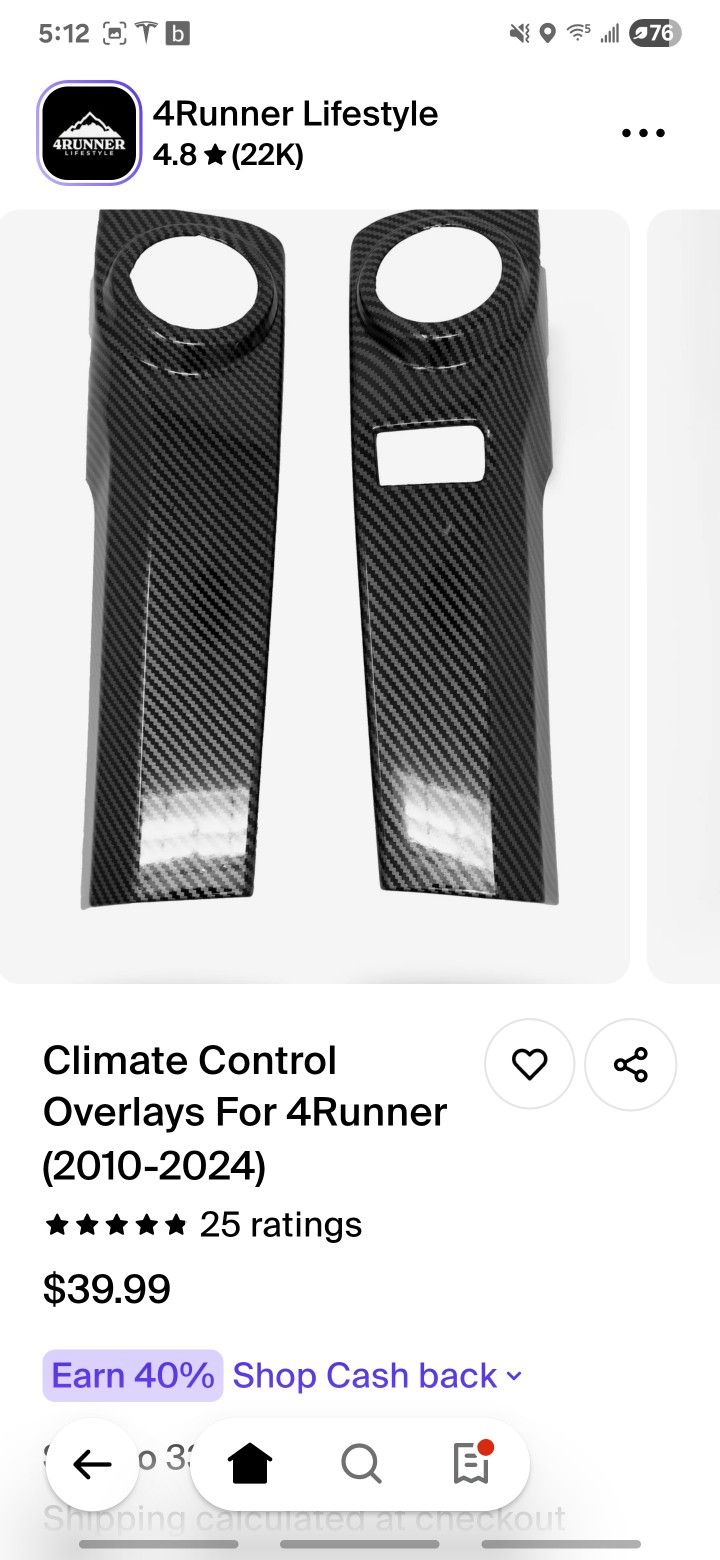Viewport: 720px width, 1560px height.
Task: Share this product listing
Action: 630,1064
